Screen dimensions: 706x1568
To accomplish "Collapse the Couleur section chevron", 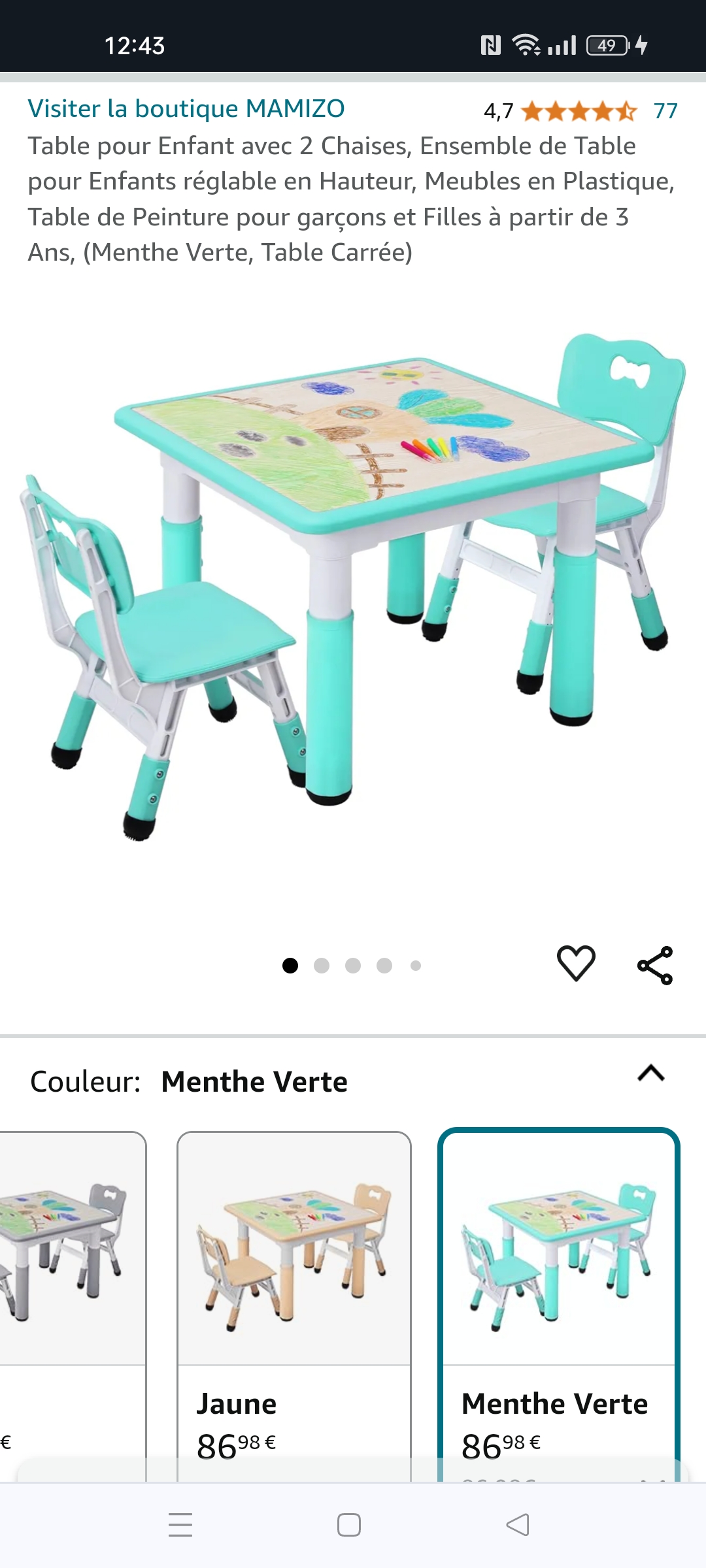I will [x=651, y=1073].
